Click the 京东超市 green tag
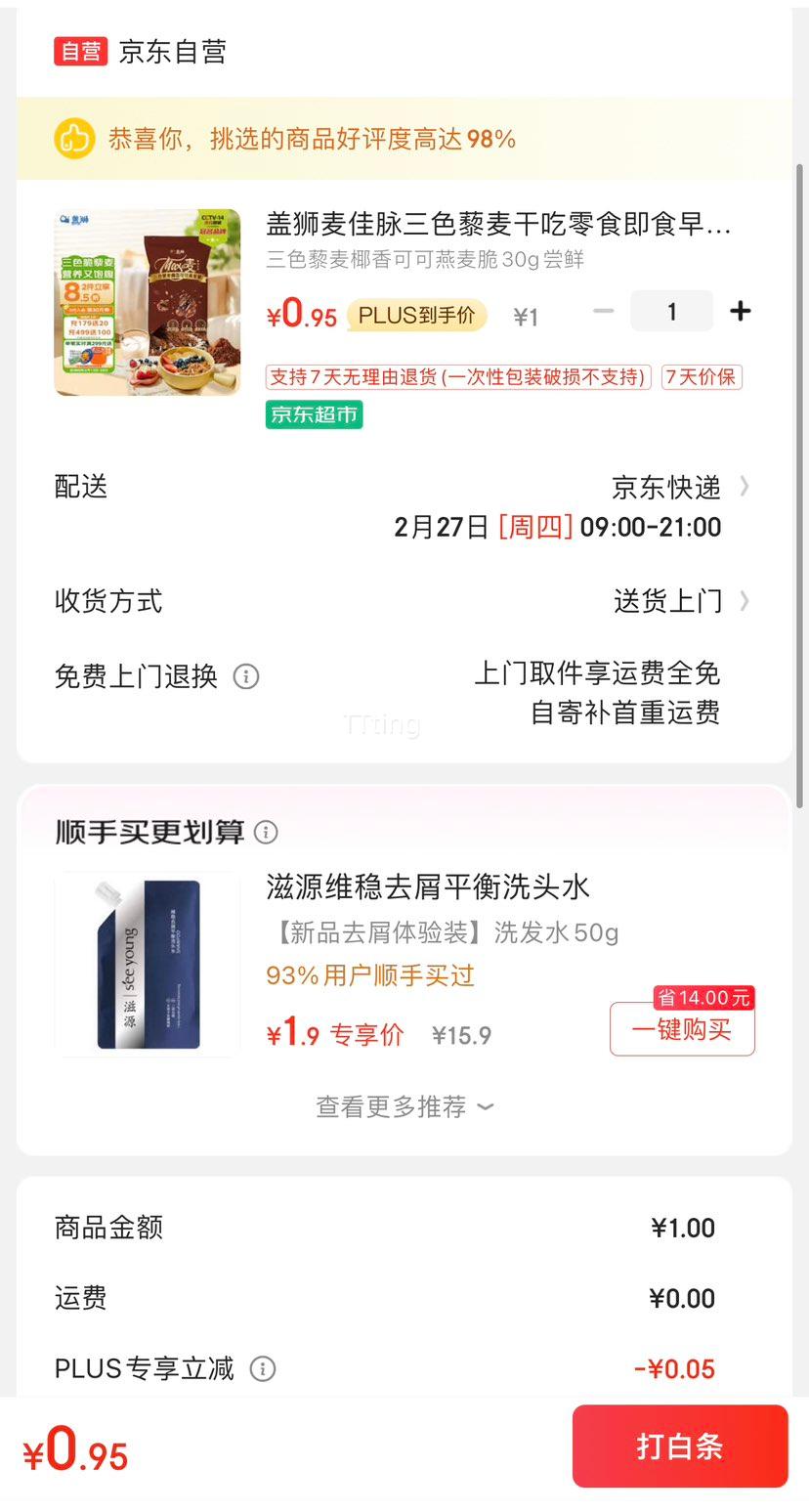This screenshot has width=809, height=1512. [x=314, y=414]
